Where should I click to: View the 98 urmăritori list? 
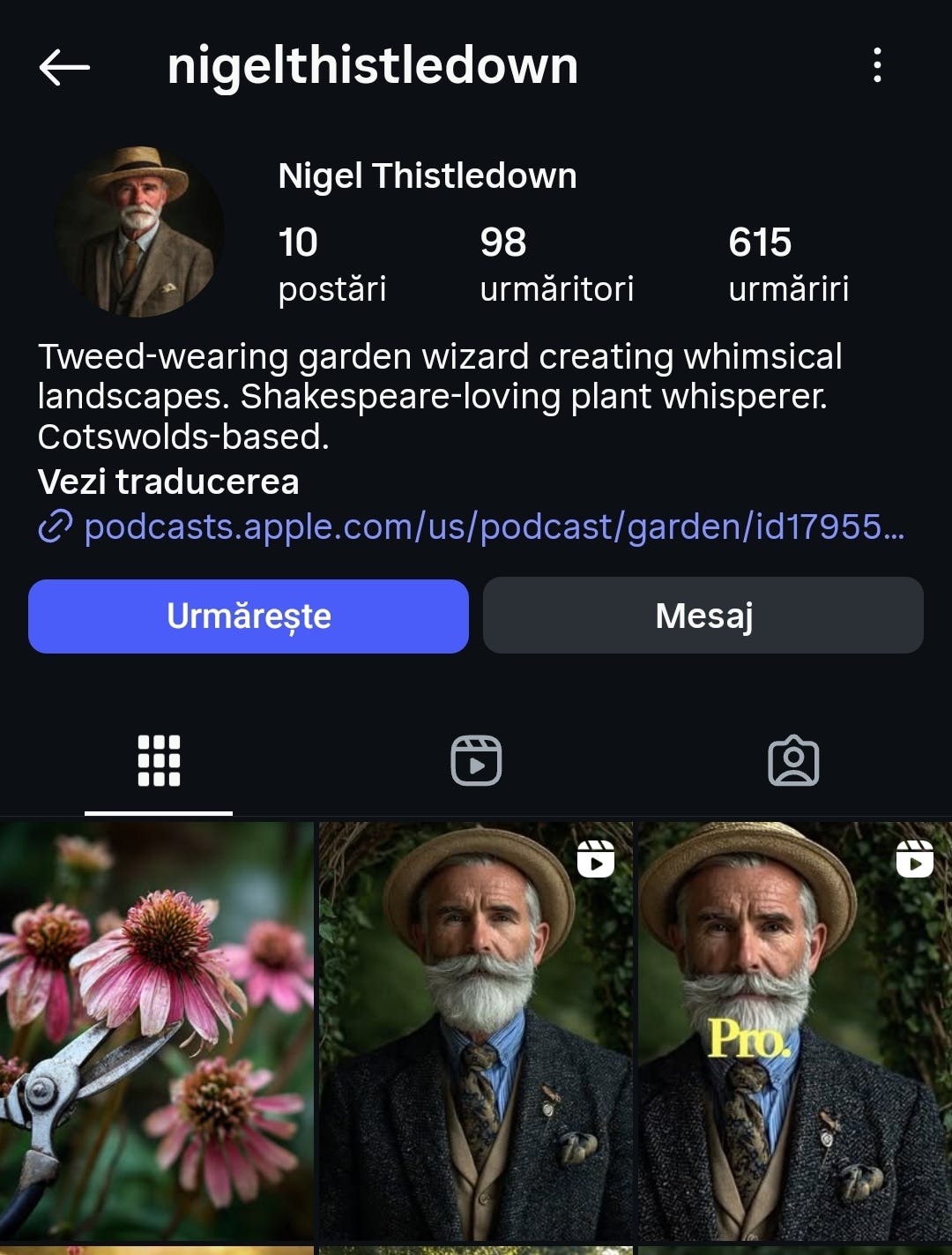(556, 264)
